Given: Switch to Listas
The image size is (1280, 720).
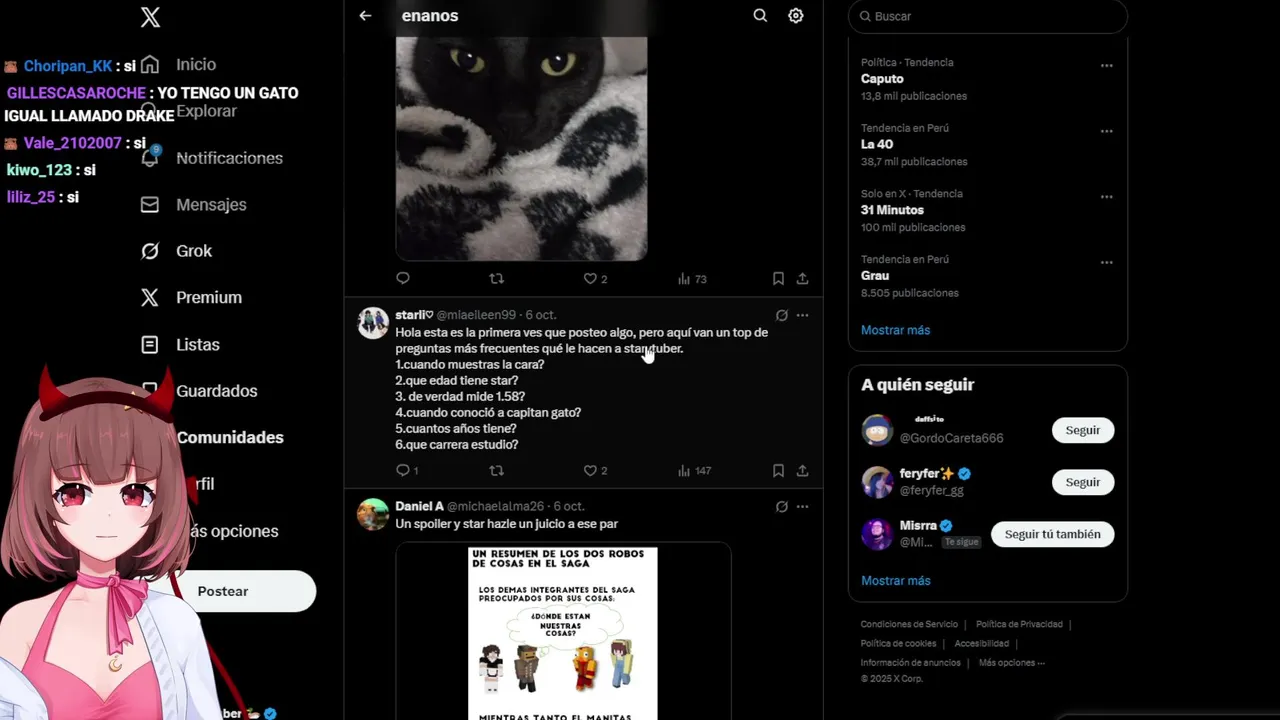Looking at the screenshot, I should [197, 344].
